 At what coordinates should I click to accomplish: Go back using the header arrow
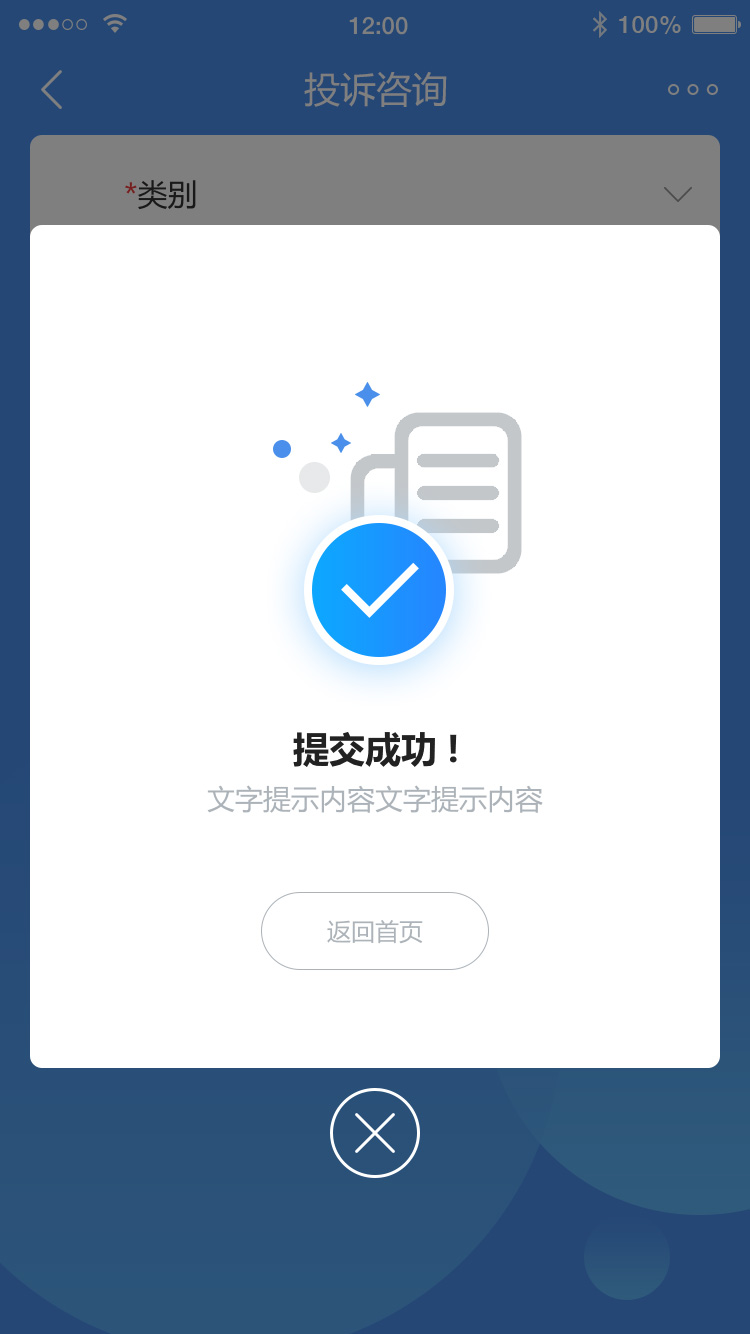(x=52, y=90)
